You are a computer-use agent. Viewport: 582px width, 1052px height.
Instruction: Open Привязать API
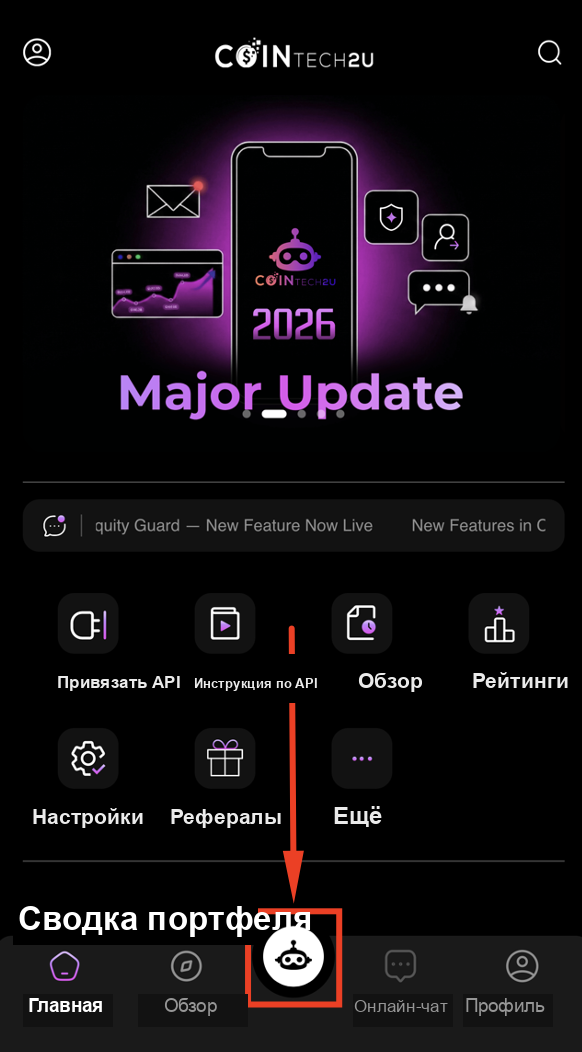point(88,624)
